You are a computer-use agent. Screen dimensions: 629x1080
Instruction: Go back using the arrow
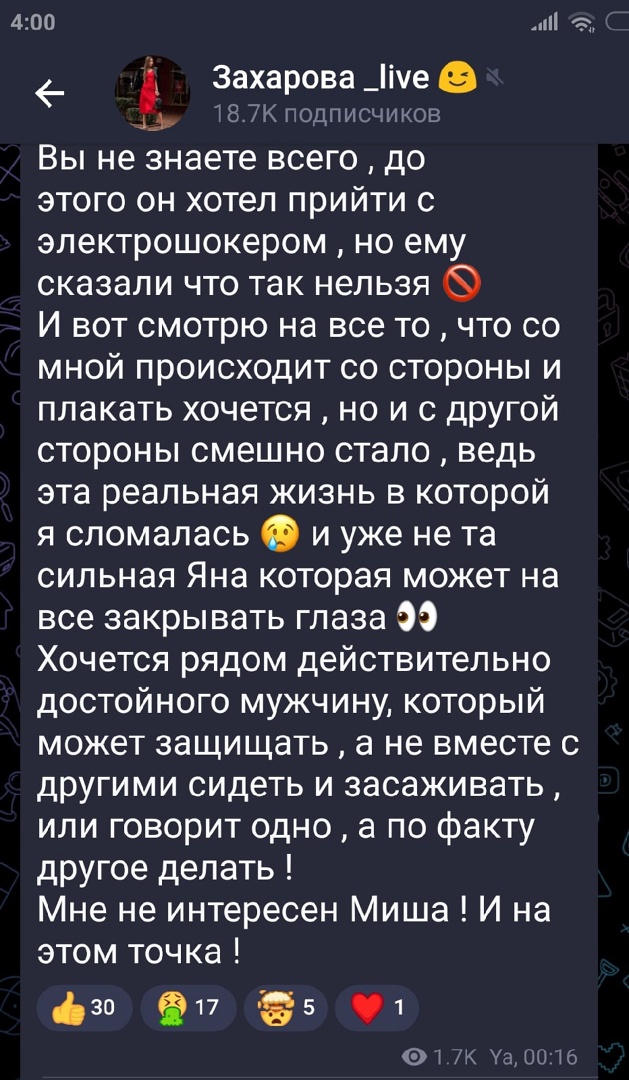tap(50, 93)
